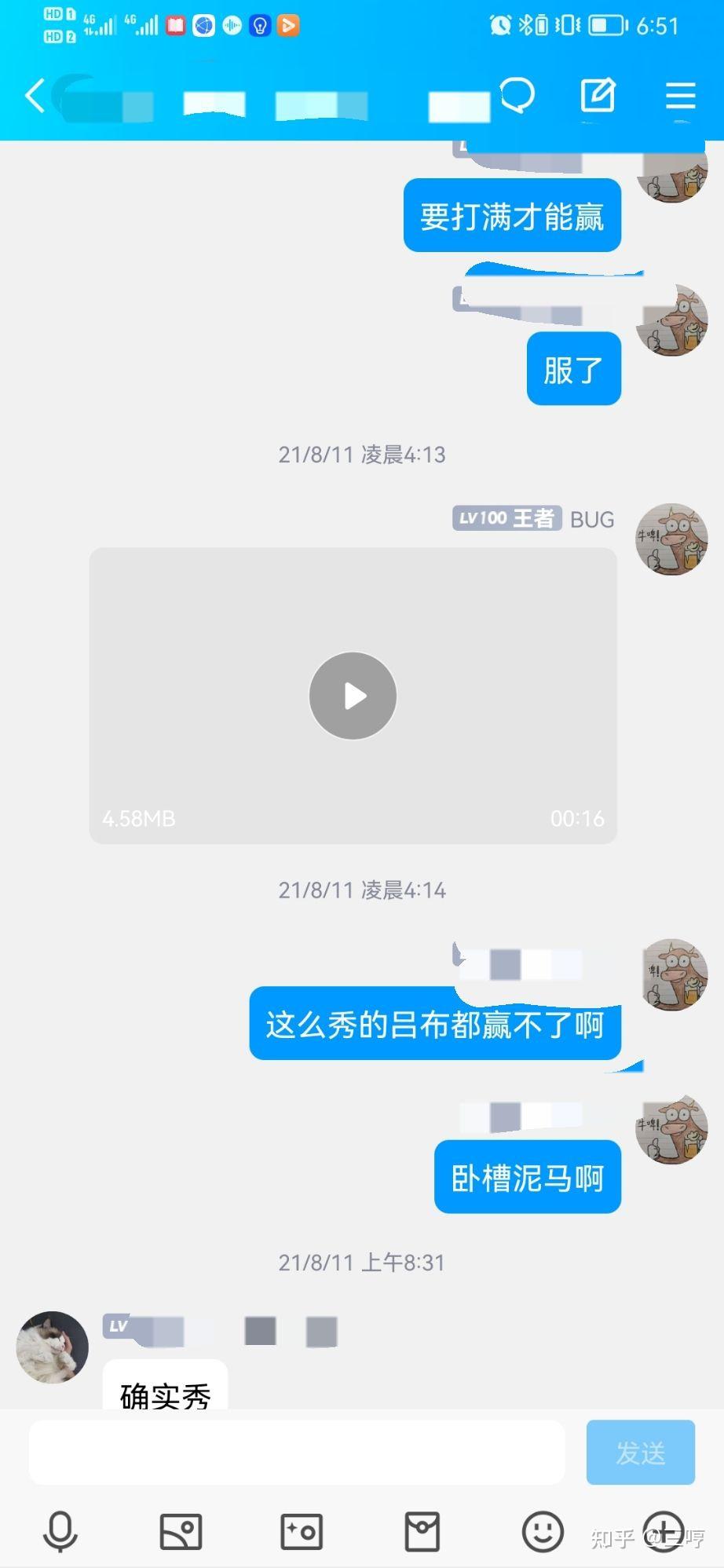Tap the compose note icon in header
The height and width of the screenshot is (1568, 724).
click(x=598, y=96)
